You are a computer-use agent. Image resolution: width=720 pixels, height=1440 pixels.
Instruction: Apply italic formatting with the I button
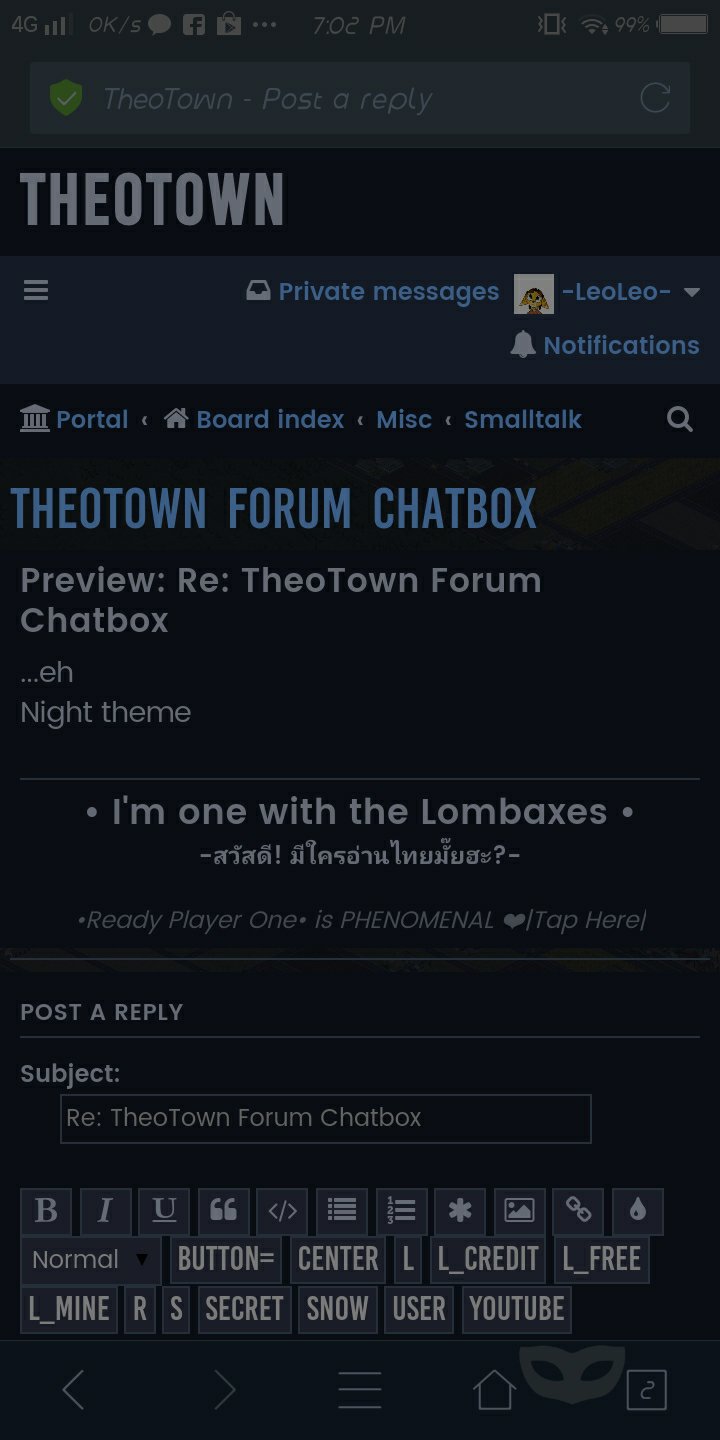[x=105, y=1211]
